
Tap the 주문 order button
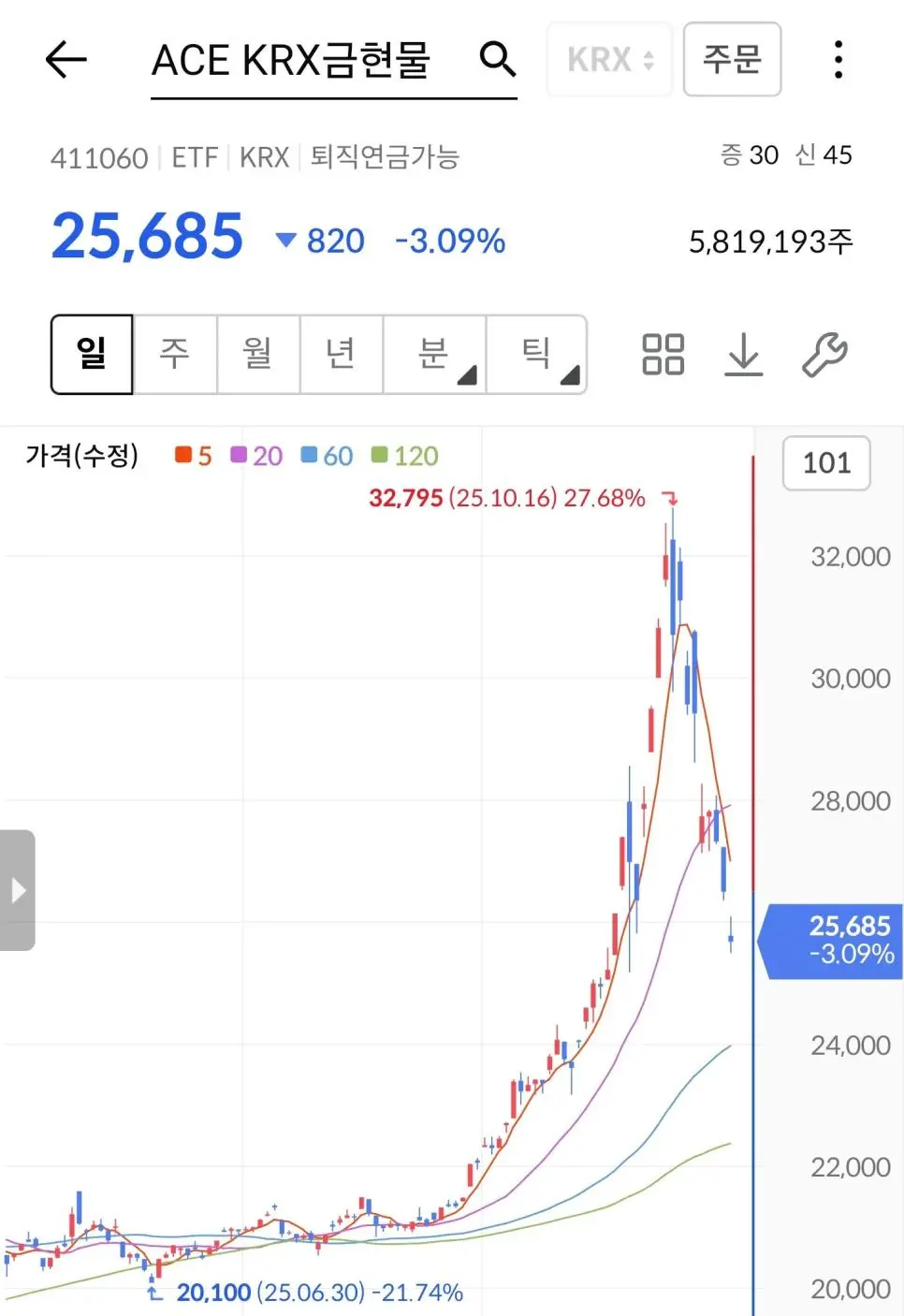(x=732, y=59)
